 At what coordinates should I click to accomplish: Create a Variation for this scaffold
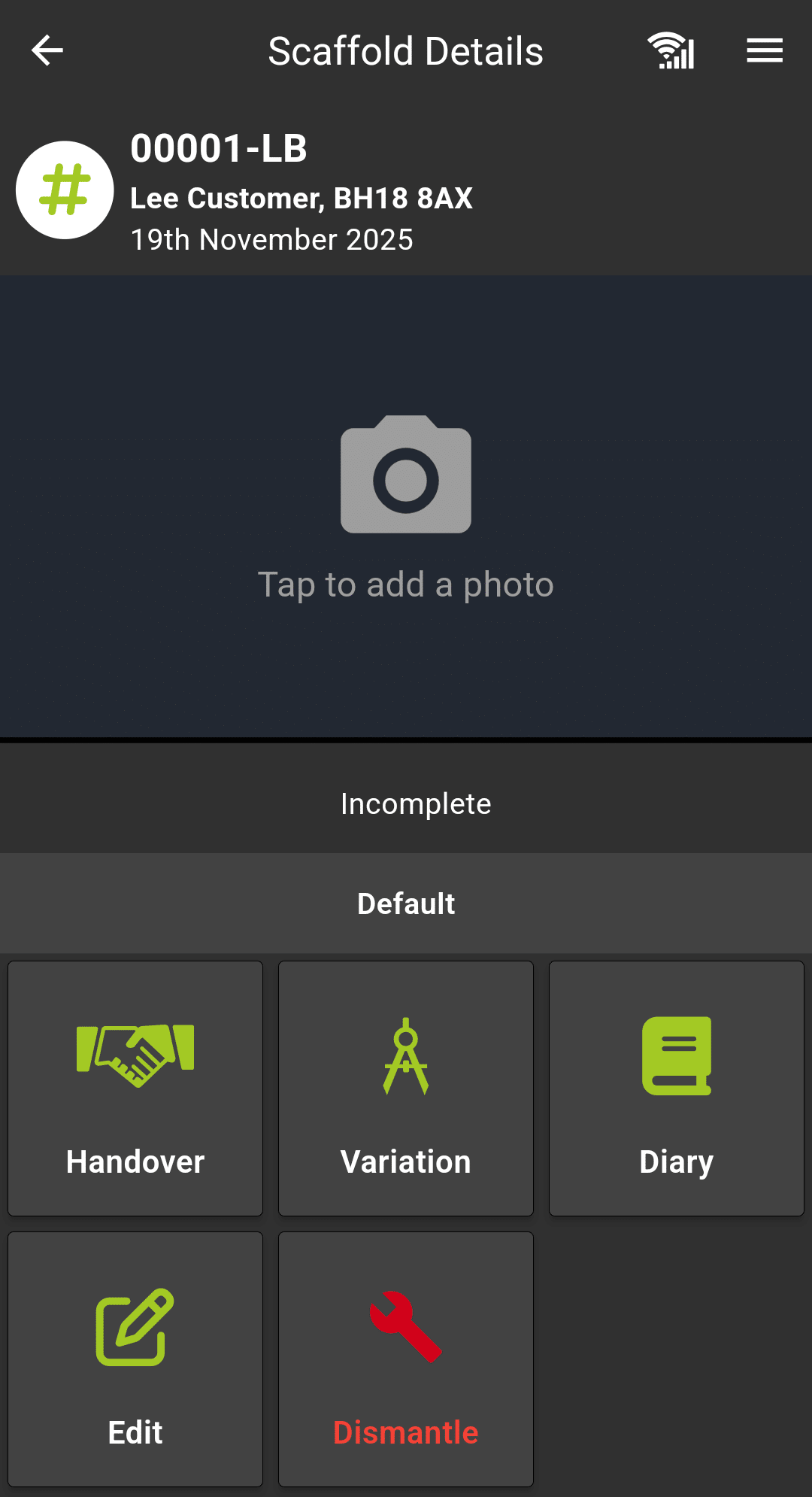(x=406, y=1088)
